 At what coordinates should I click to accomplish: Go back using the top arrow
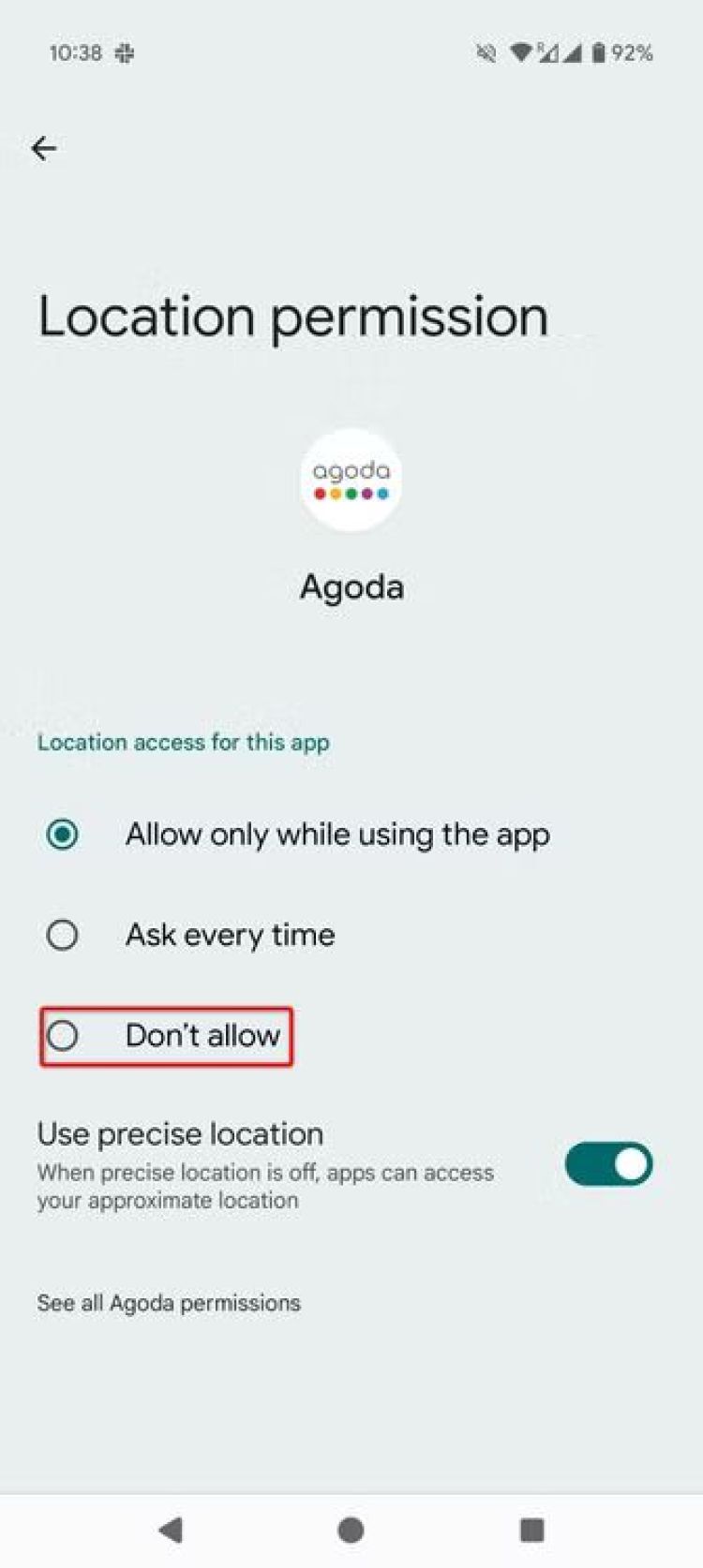point(44,148)
